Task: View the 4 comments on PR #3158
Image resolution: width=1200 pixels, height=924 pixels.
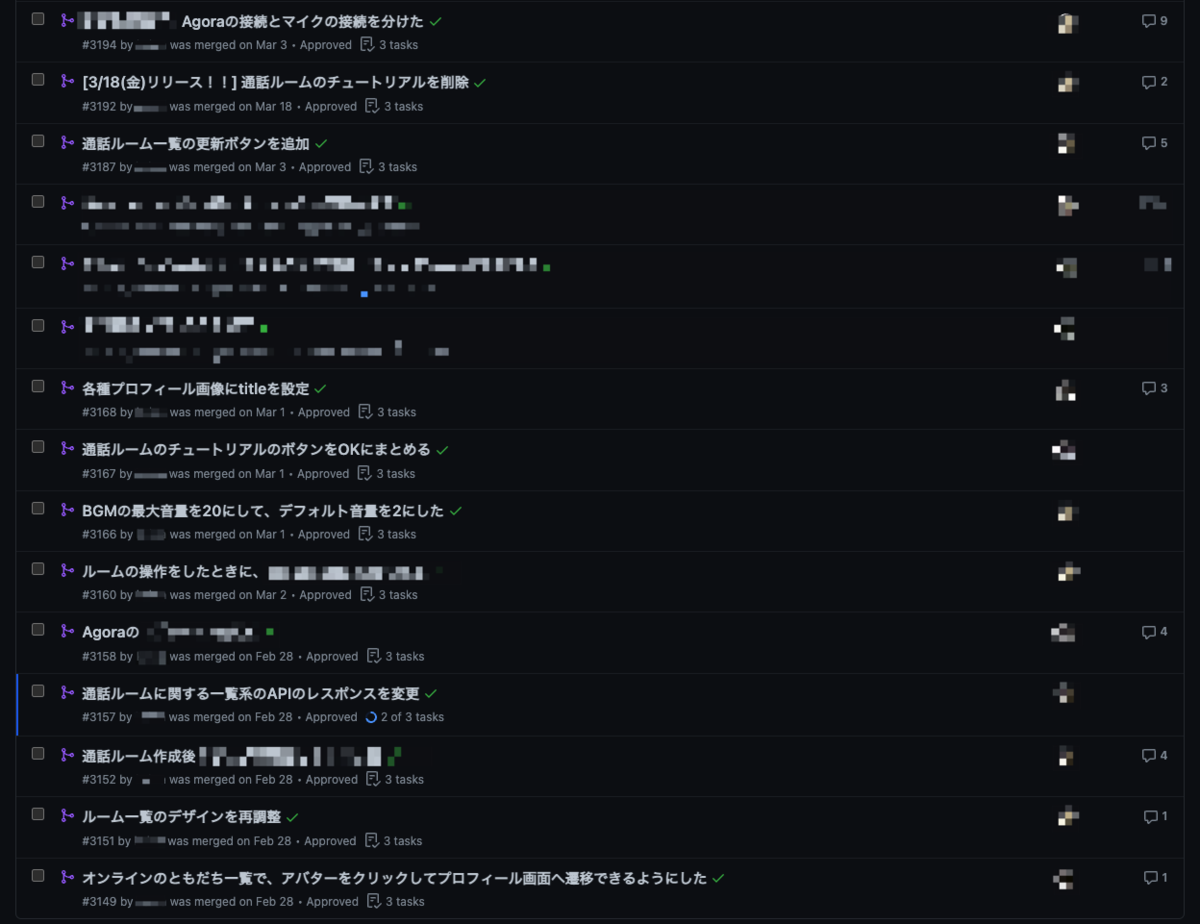Action: [x=1154, y=632]
